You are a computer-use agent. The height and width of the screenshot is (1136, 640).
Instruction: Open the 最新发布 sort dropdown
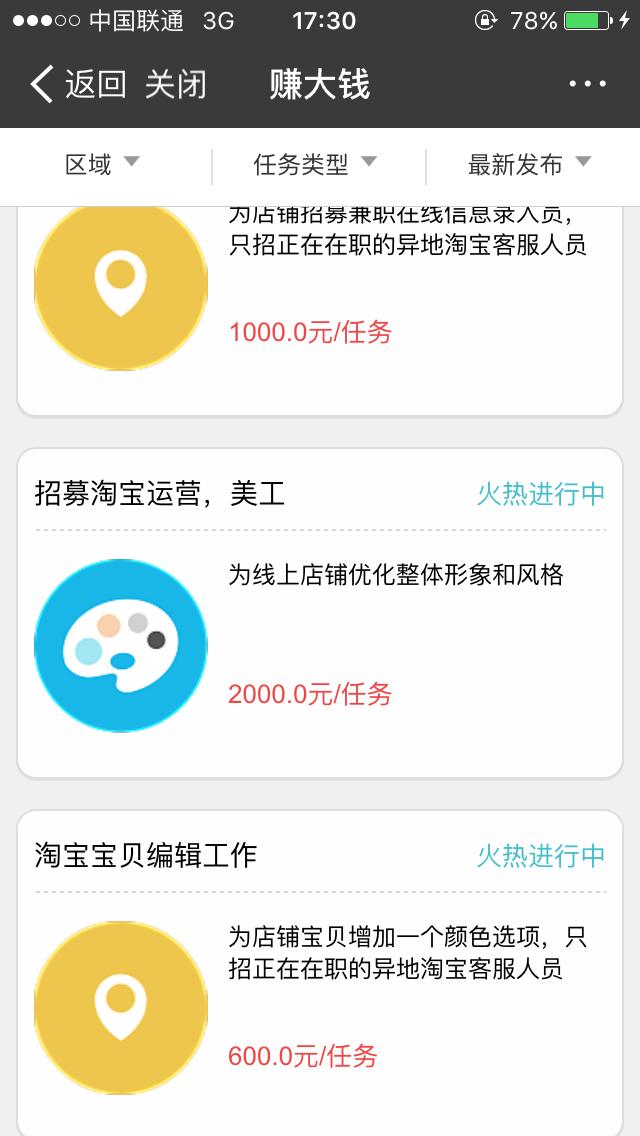[x=529, y=165]
